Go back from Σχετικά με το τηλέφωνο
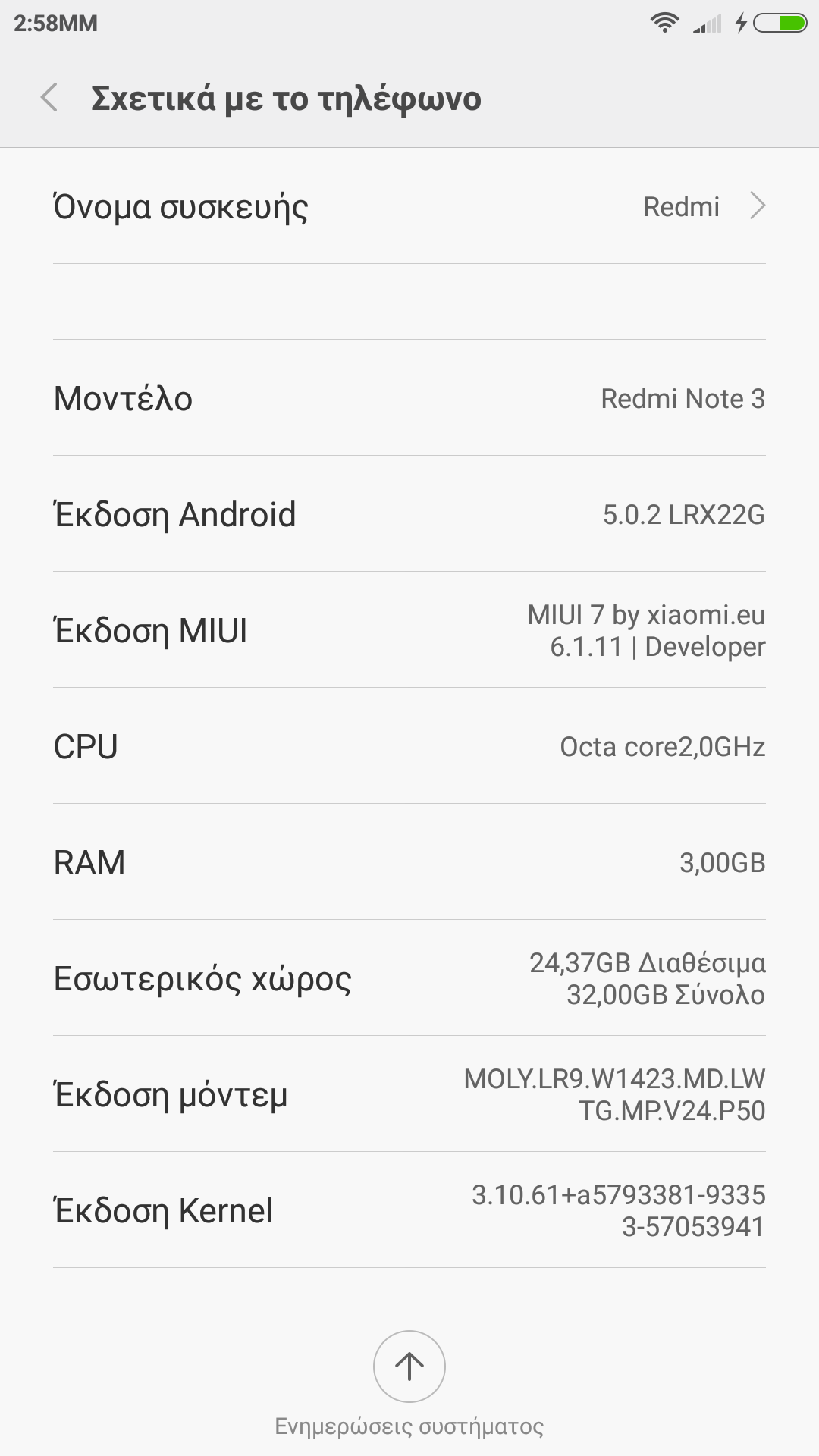The width and height of the screenshot is (819, 1456). click(x=50, y=98)
